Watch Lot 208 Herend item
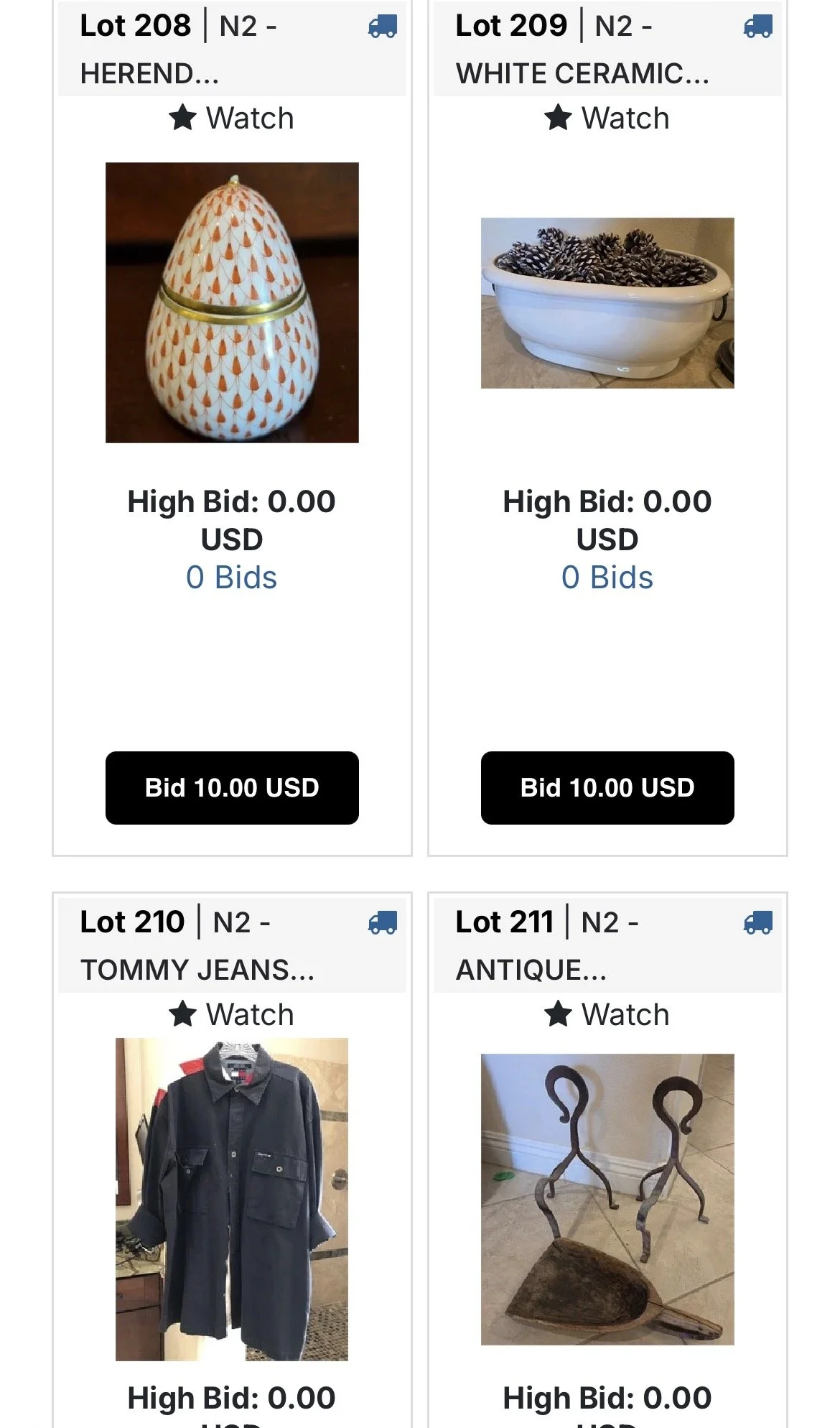This screenshot has width=840, height=1428. 231,118
